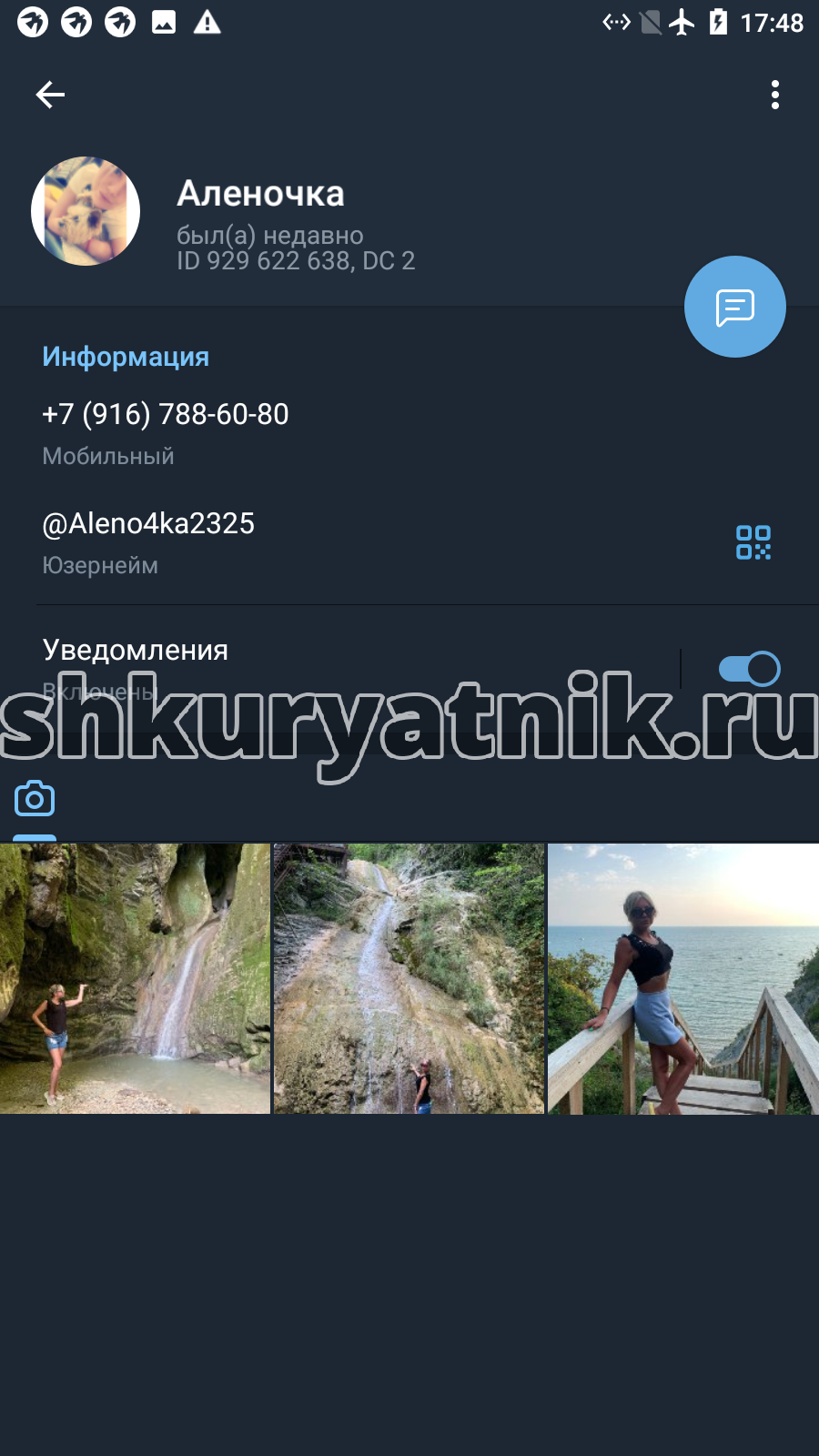Toggle the notifications switch

[750, 669]
